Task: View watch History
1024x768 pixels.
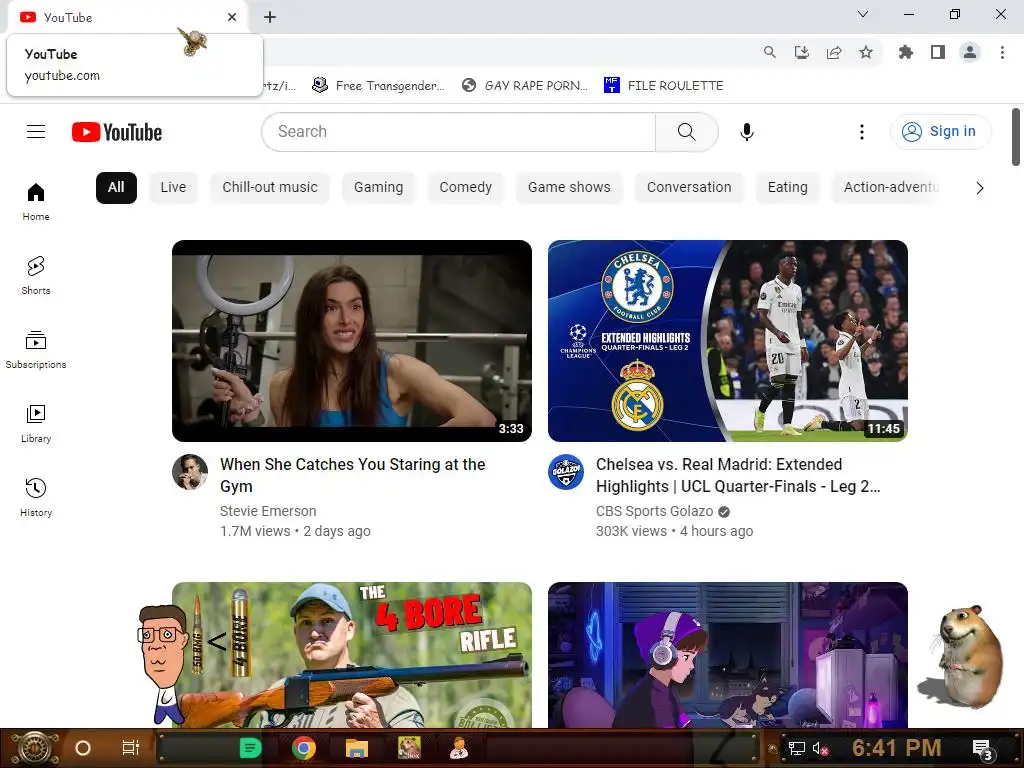Action: pyautogui.click(x=36, y=496)
